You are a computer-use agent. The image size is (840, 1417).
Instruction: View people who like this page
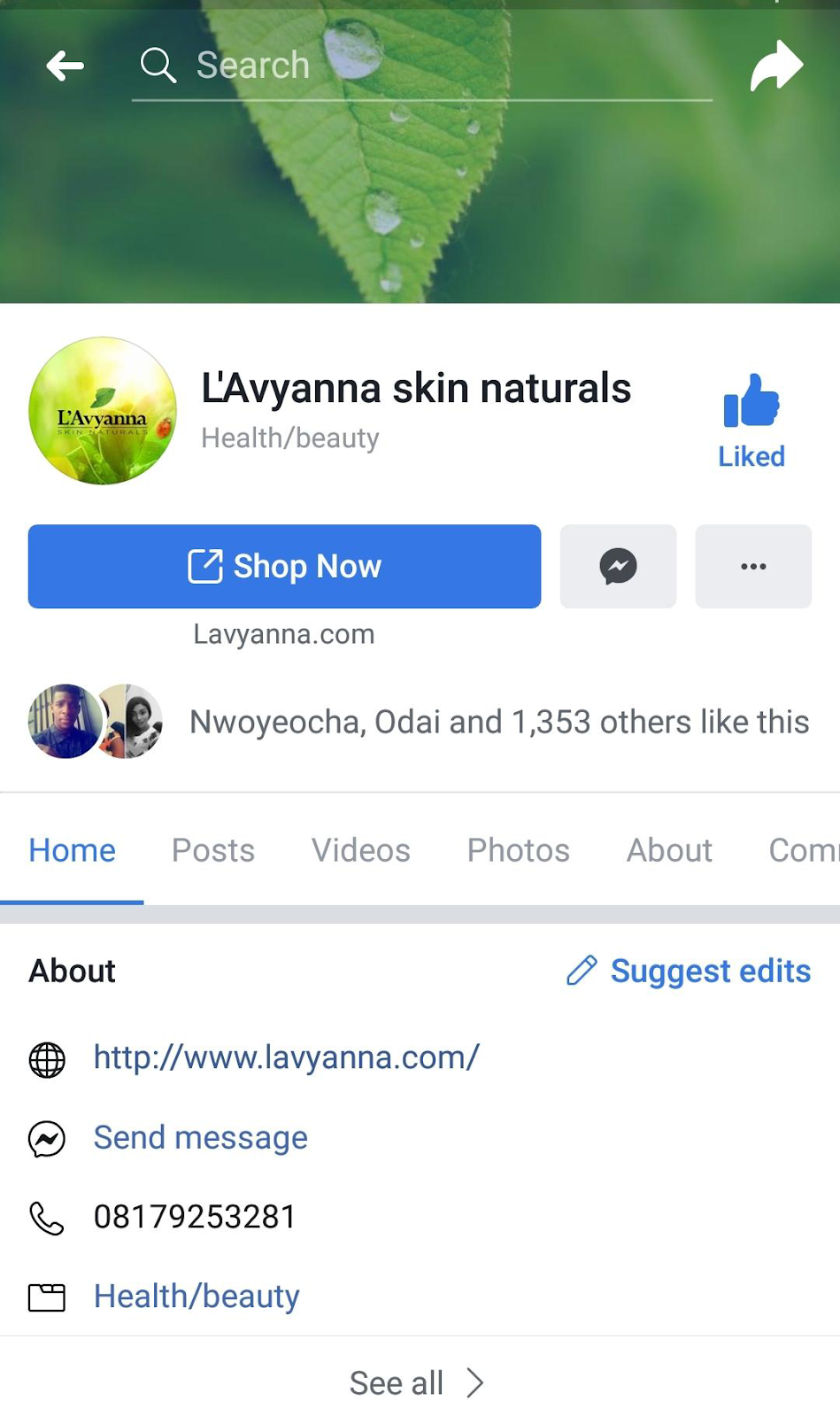pyautogui.click(x=498, y=722)
